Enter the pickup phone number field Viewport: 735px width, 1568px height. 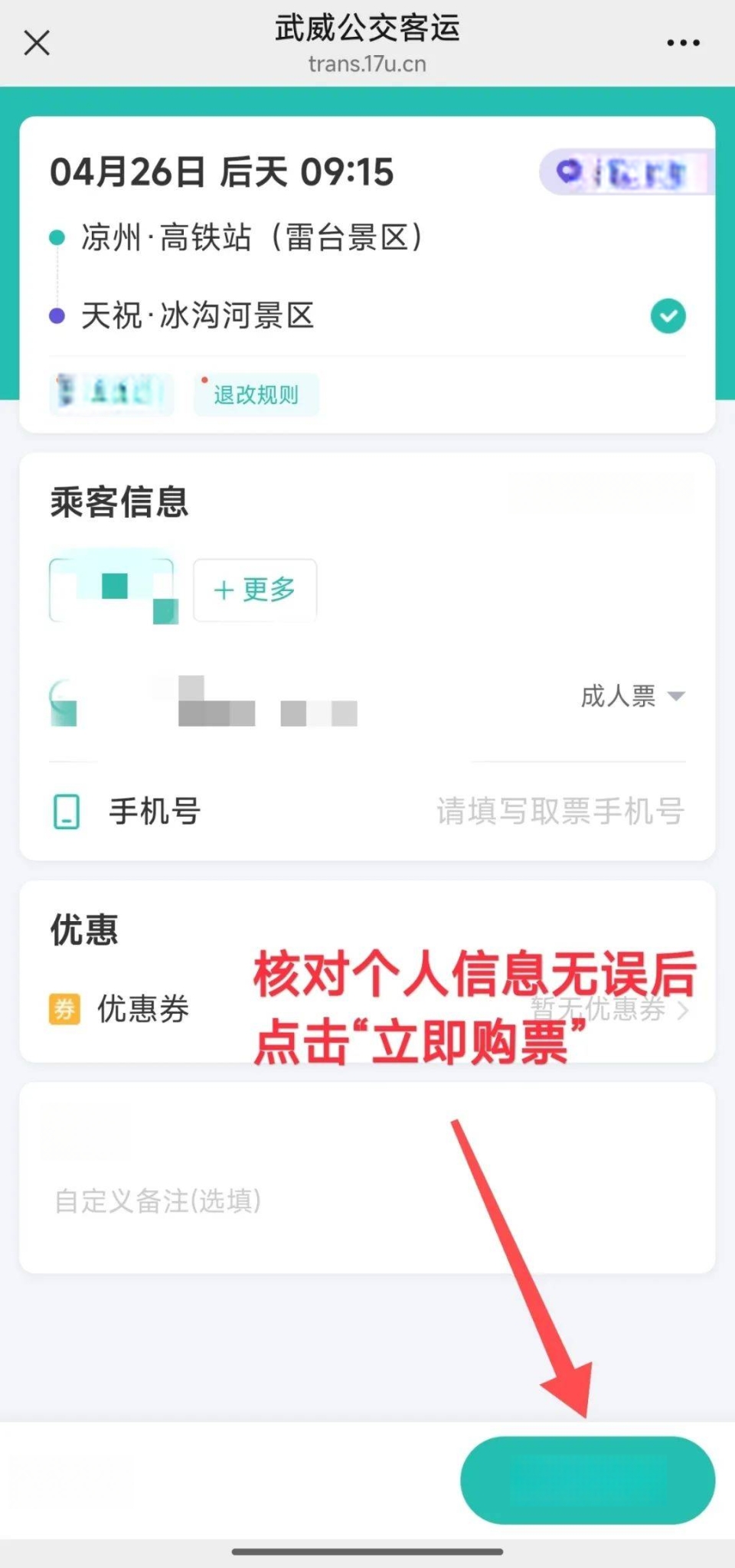coord(367,811)
